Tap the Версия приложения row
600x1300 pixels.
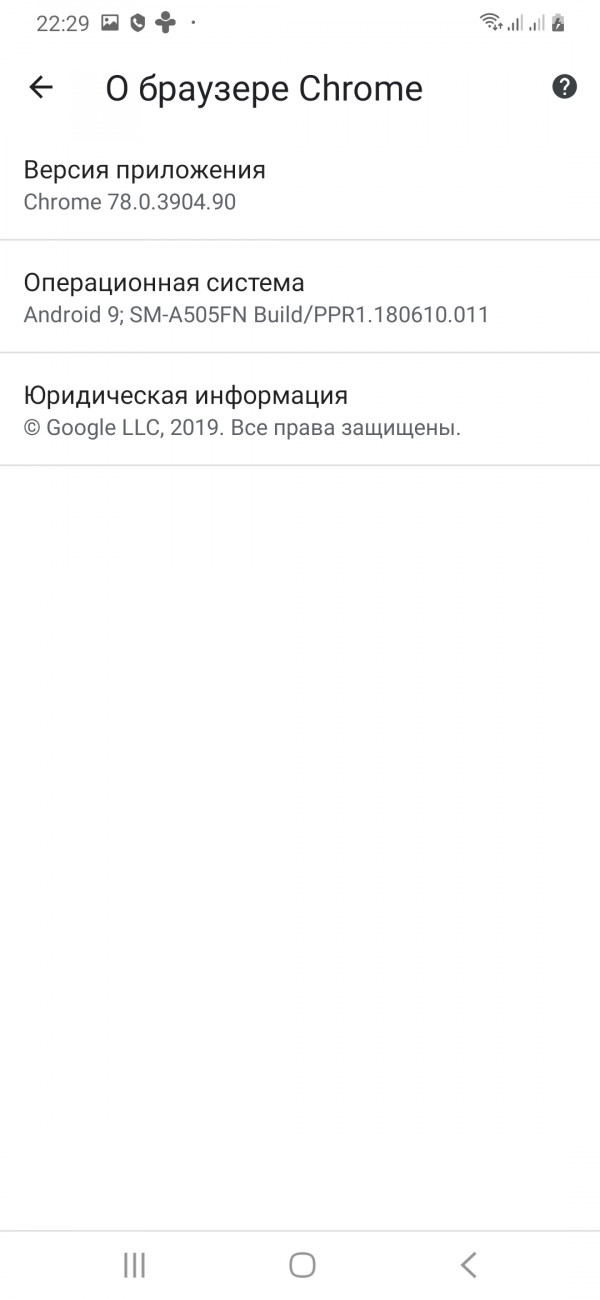pos(300,185)
